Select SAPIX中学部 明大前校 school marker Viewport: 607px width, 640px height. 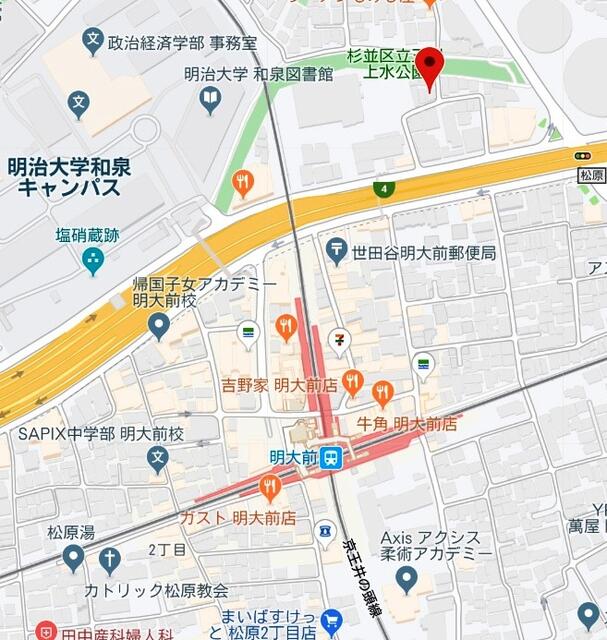click(x=158, y=459)
